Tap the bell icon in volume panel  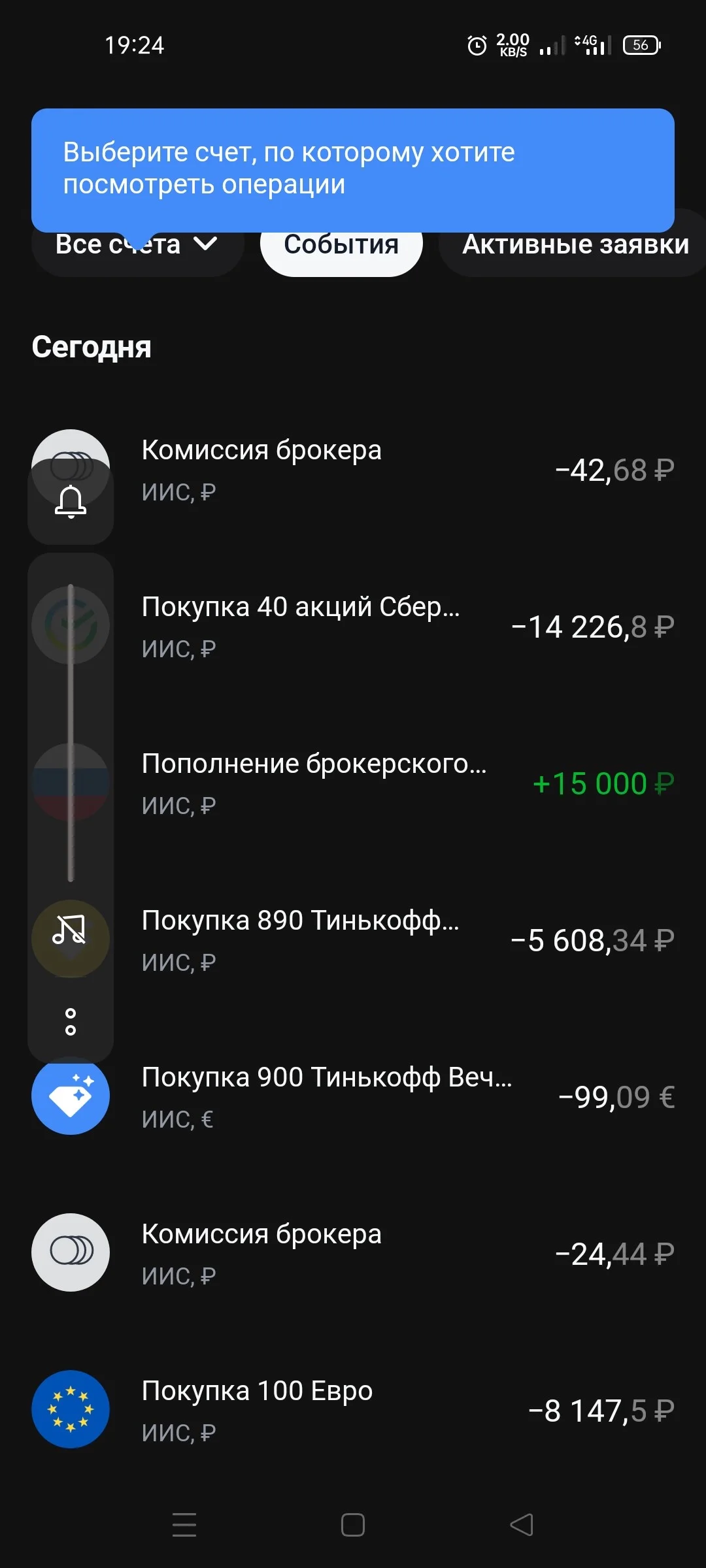click(x=71, y=502)
